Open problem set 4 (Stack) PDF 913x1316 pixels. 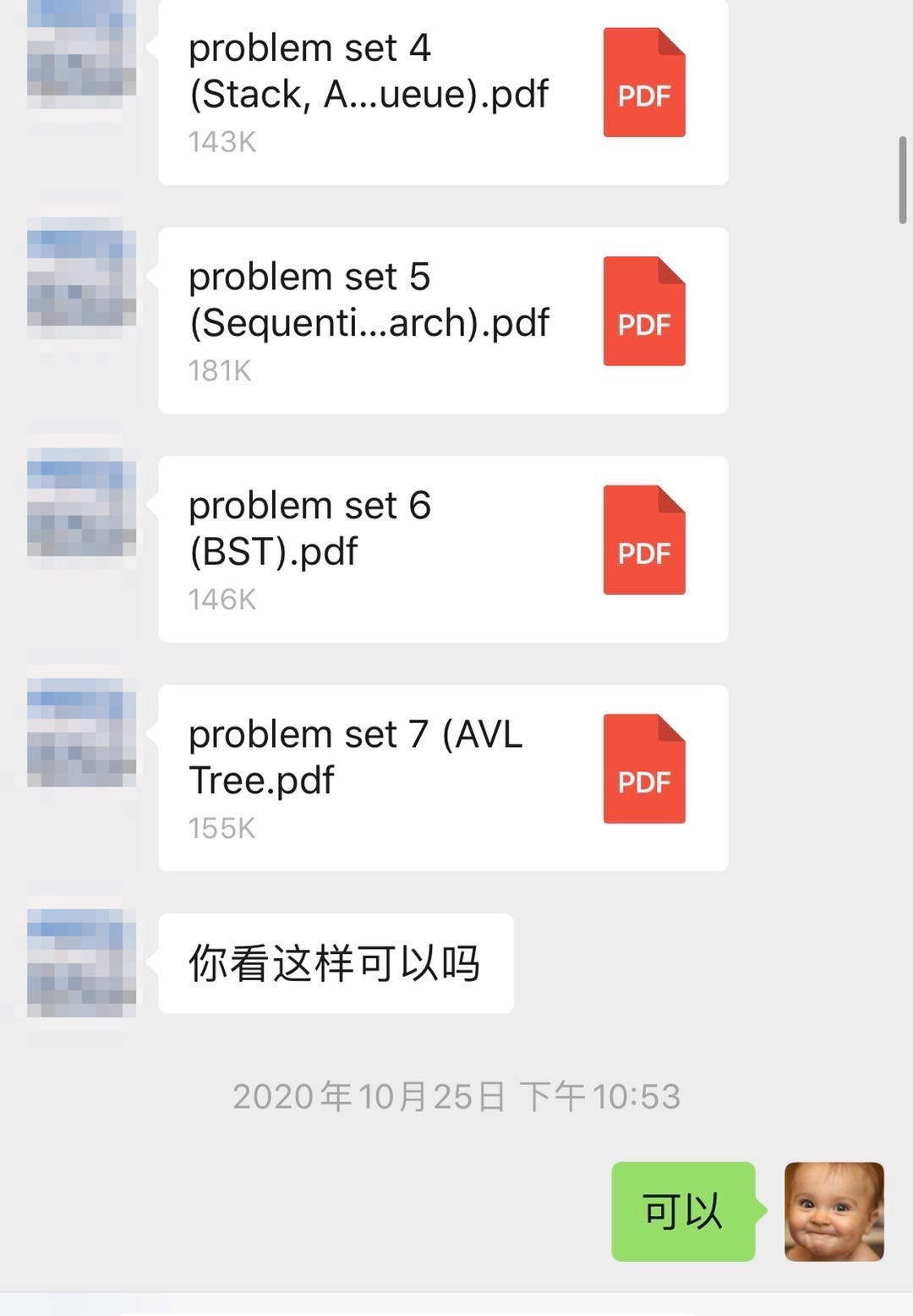442,91
